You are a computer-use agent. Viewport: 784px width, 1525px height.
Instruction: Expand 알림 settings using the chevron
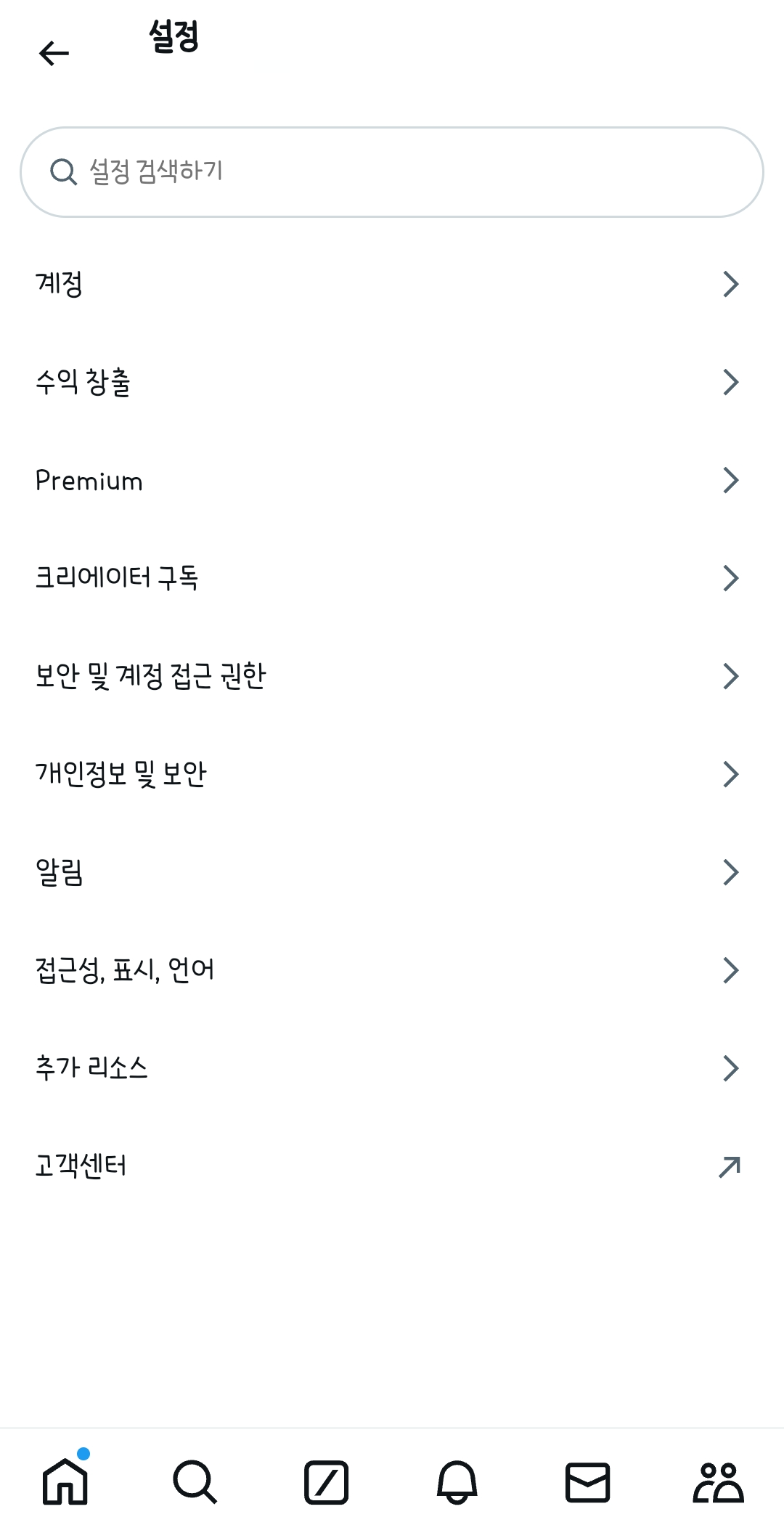(x=730, y=872)
